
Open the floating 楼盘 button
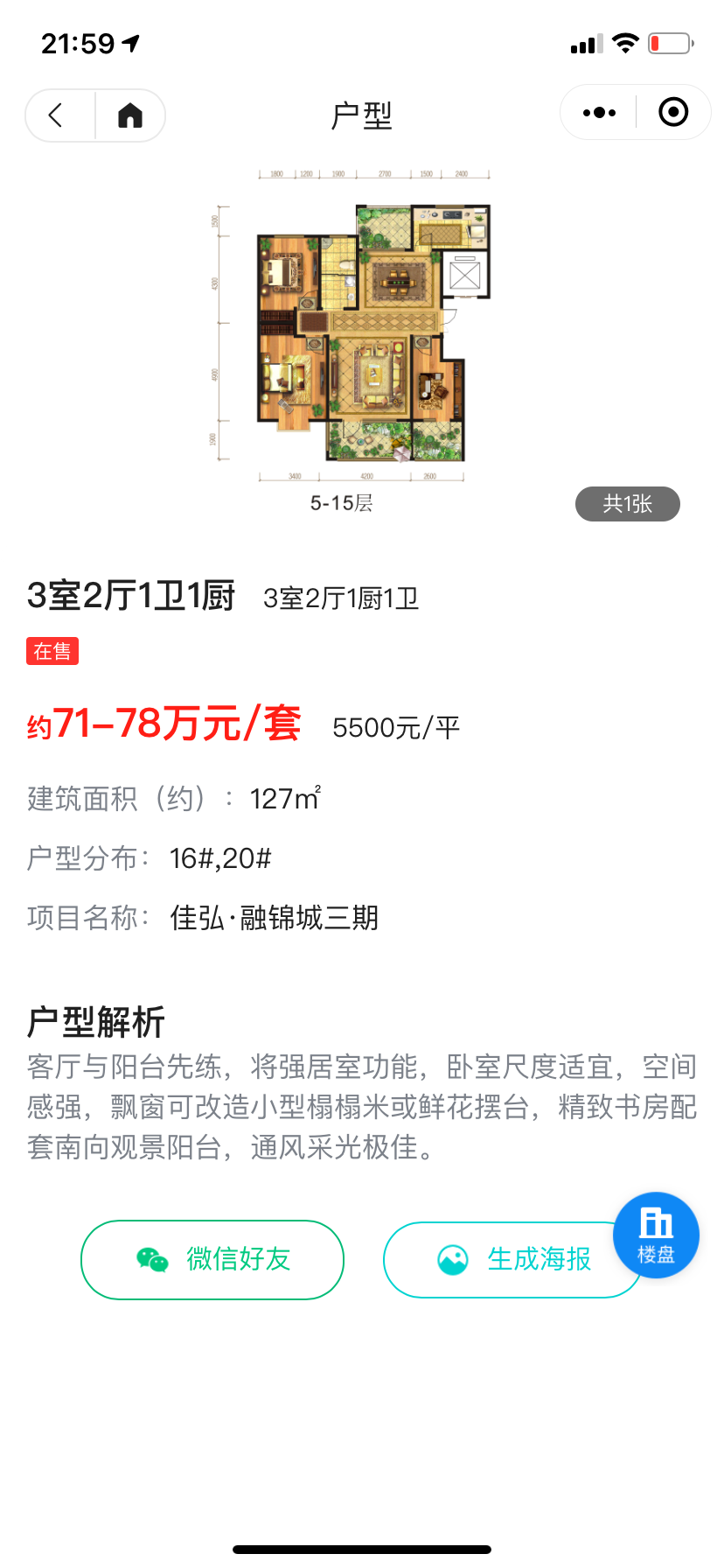click(656, 1235)
